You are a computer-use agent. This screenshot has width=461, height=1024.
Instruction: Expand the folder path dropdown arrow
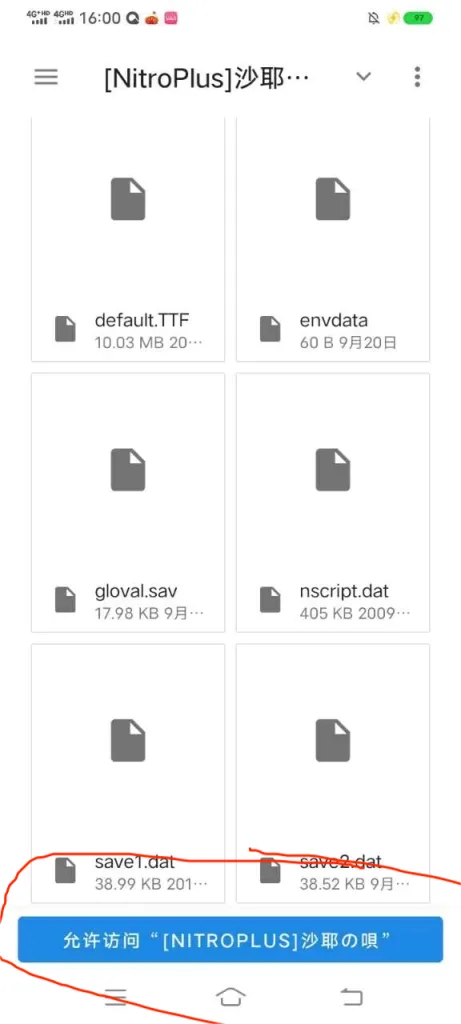(x=363, y=76)
